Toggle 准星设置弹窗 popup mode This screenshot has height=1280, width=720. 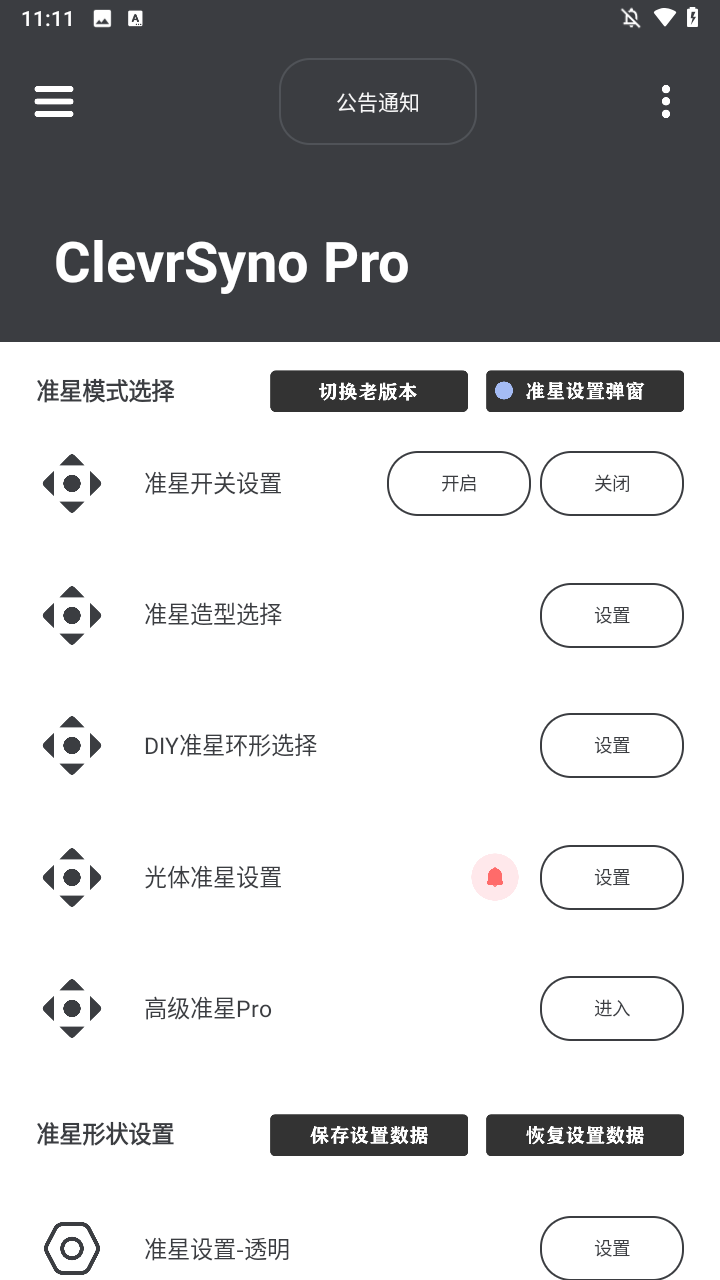(x=584, y=391)
